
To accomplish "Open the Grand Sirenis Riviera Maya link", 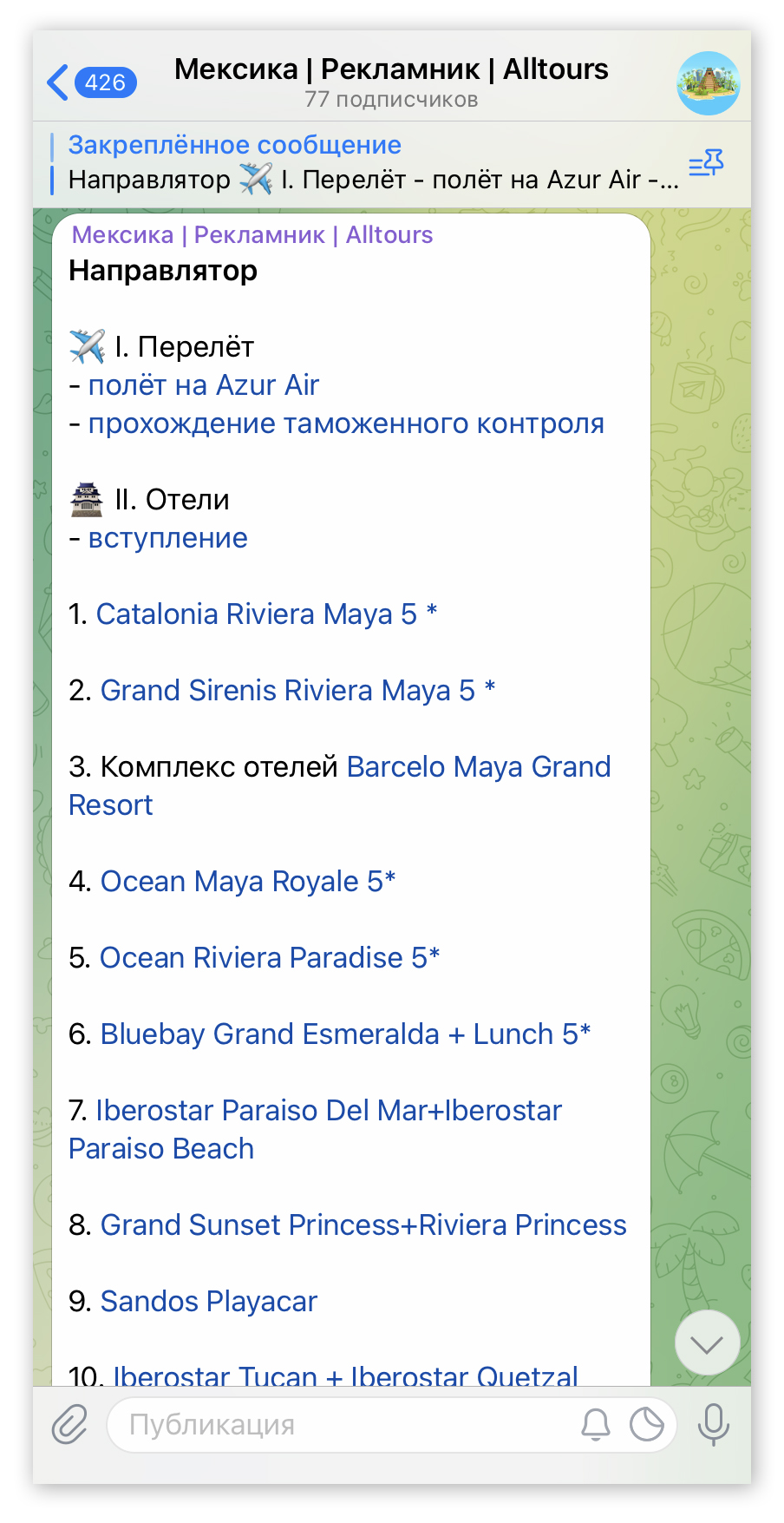I will point(297,691).
